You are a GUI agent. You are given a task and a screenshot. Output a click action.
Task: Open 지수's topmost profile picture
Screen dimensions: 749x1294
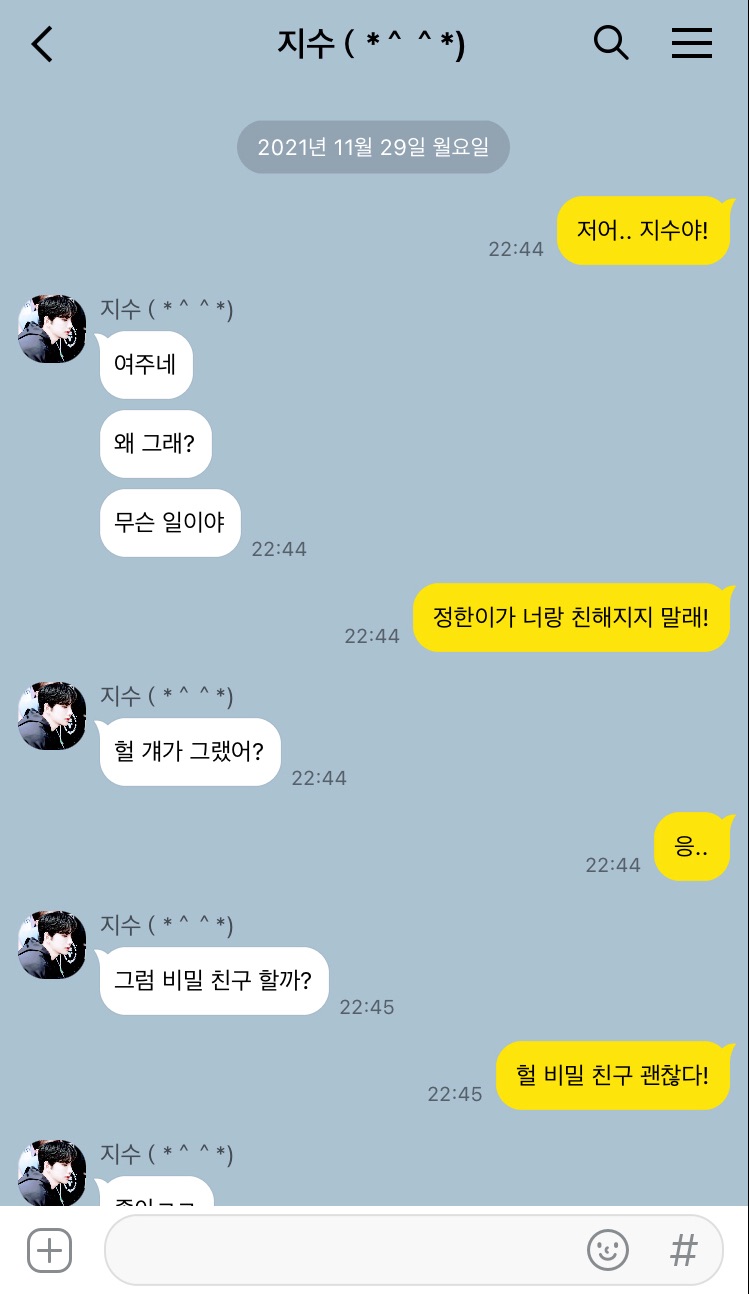pos(51,328)
